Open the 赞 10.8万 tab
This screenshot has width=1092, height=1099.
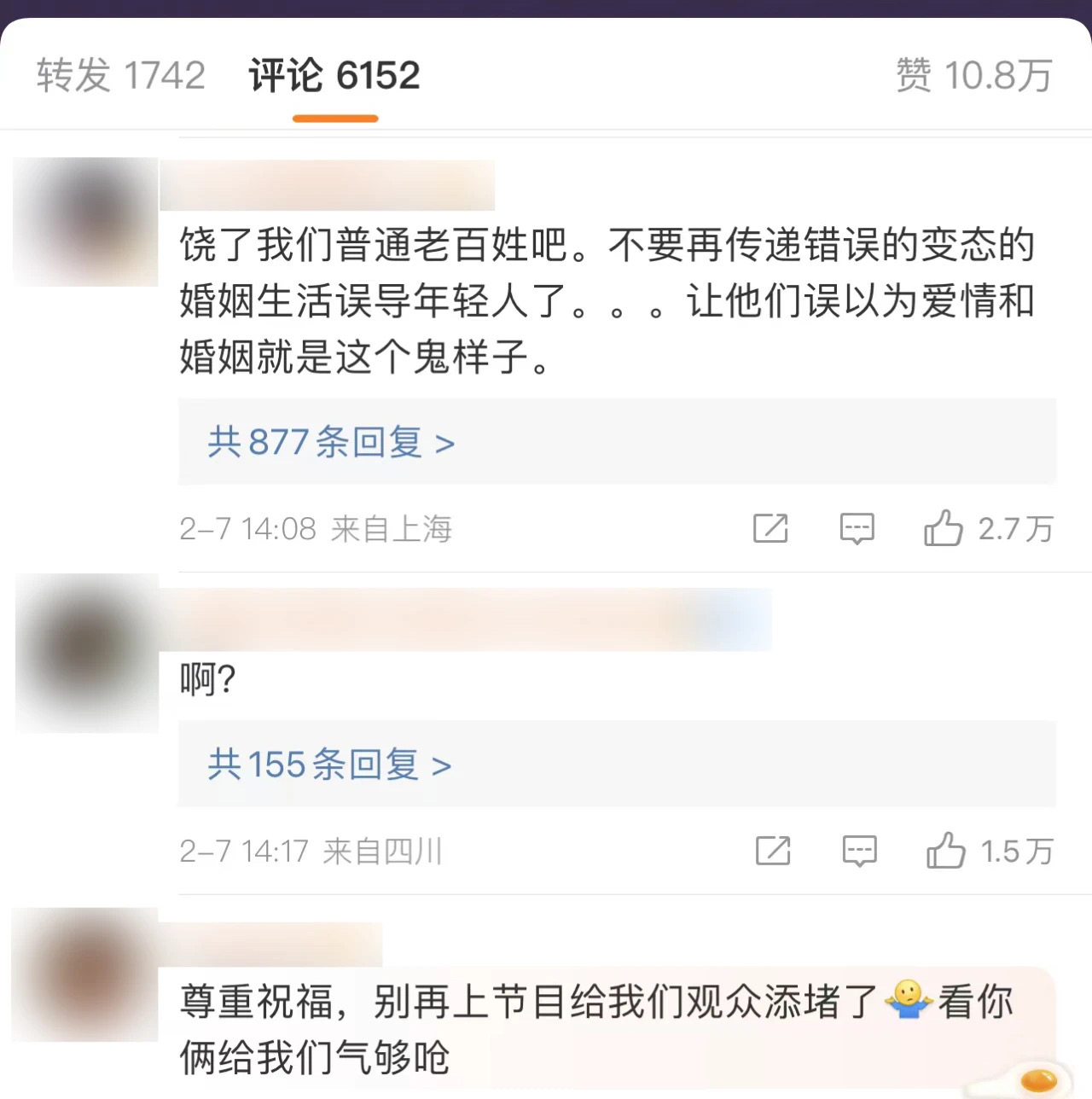point(973,75)
